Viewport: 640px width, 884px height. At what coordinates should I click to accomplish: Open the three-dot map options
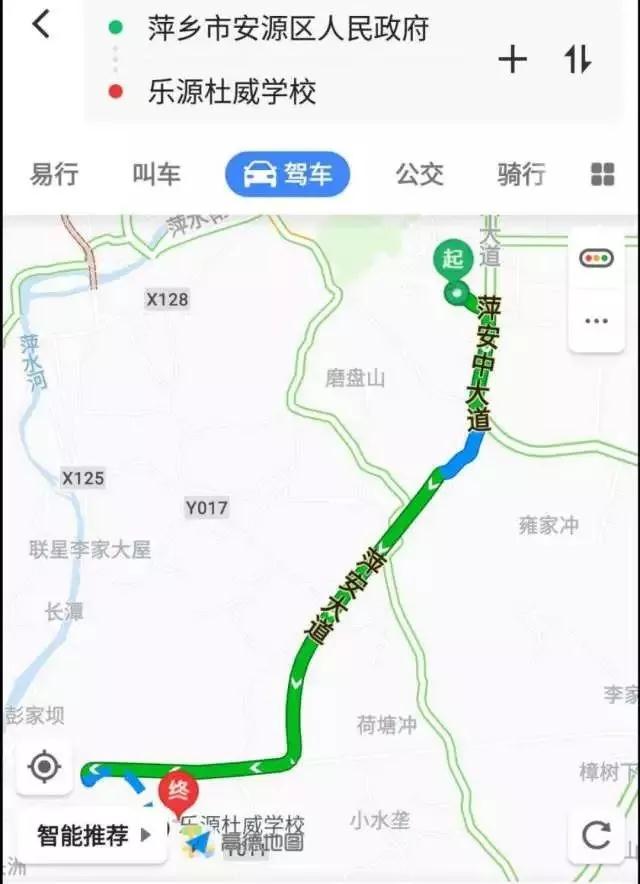coord(596,321)
